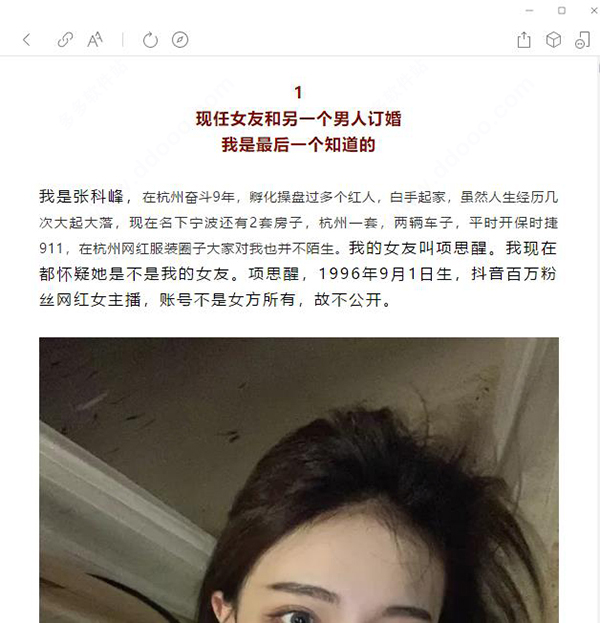Go back with the left arrow
Screen dimensions: 600x623
pos(26,40)
